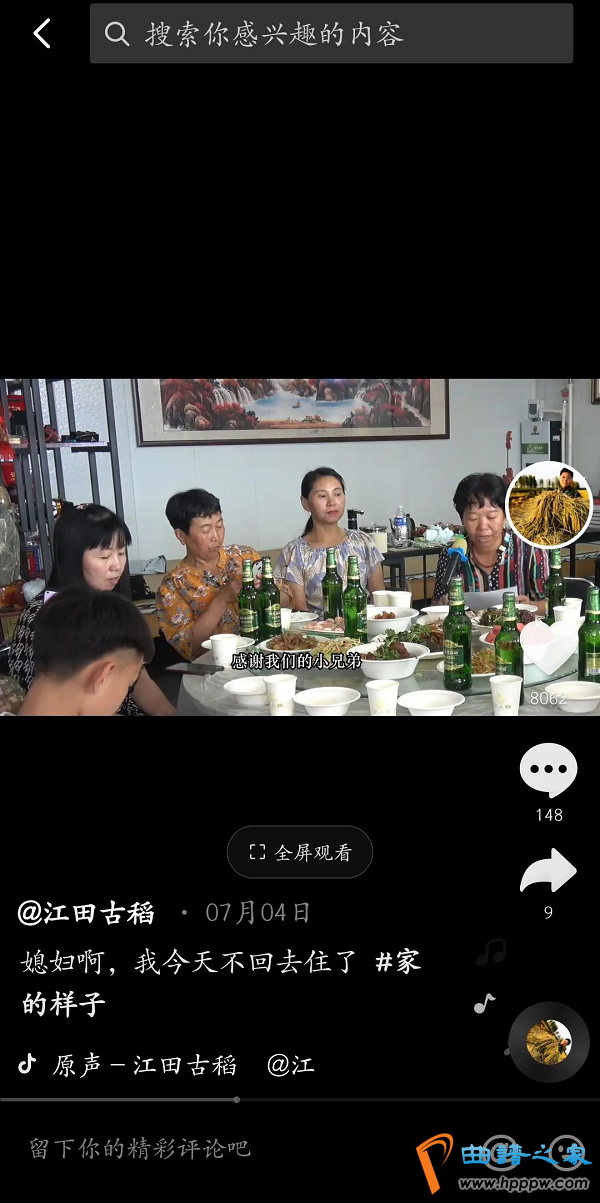Tap the search box 搜索你感兴趣的内容
The height and width of the screenshot is (1203, 600).
pyautogui.click(x=330, y=34)
